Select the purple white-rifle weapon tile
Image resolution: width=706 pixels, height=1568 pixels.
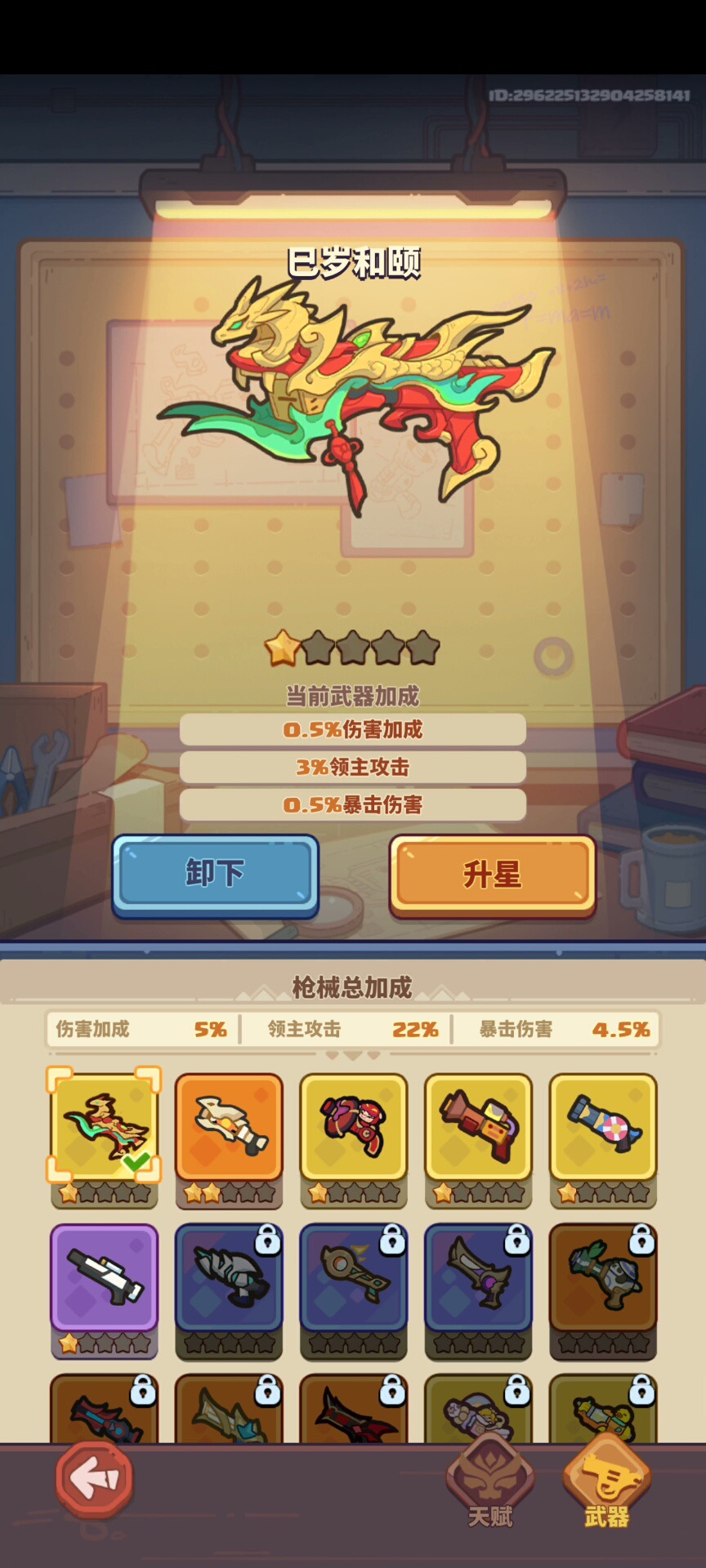[x=104, y=1278]
